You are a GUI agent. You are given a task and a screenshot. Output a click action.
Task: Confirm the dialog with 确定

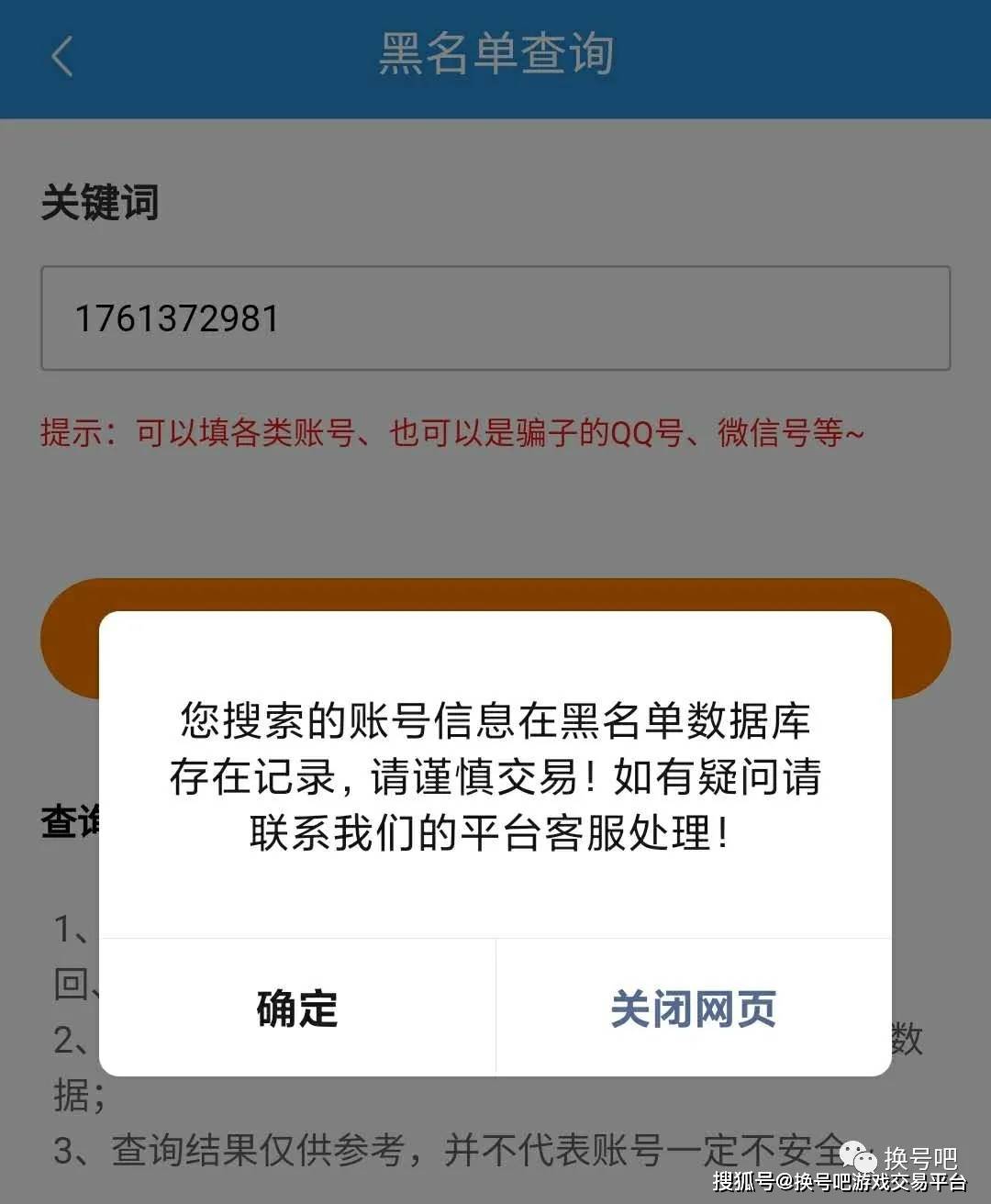[297, 1008]
